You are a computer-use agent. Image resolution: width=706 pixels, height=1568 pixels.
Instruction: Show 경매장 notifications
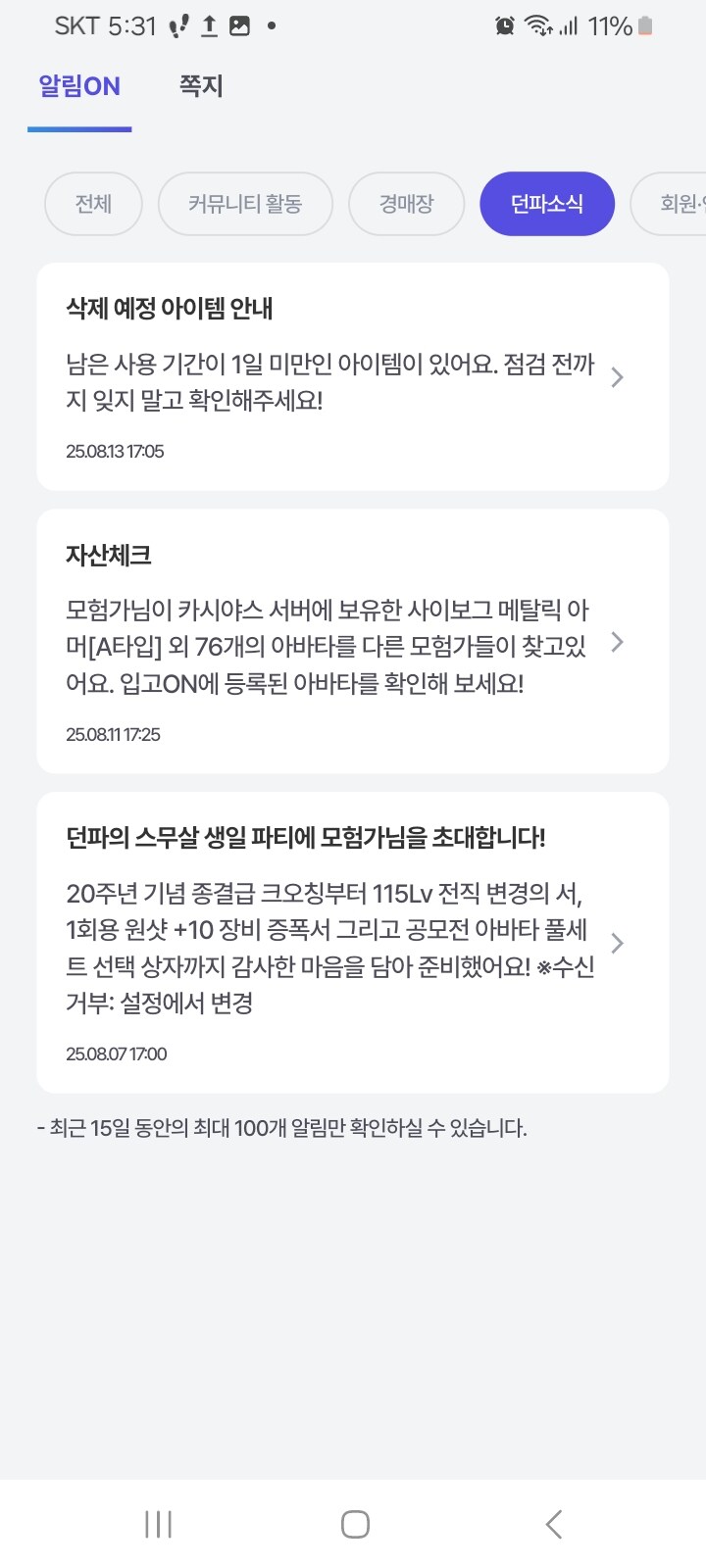coord(406,204)
